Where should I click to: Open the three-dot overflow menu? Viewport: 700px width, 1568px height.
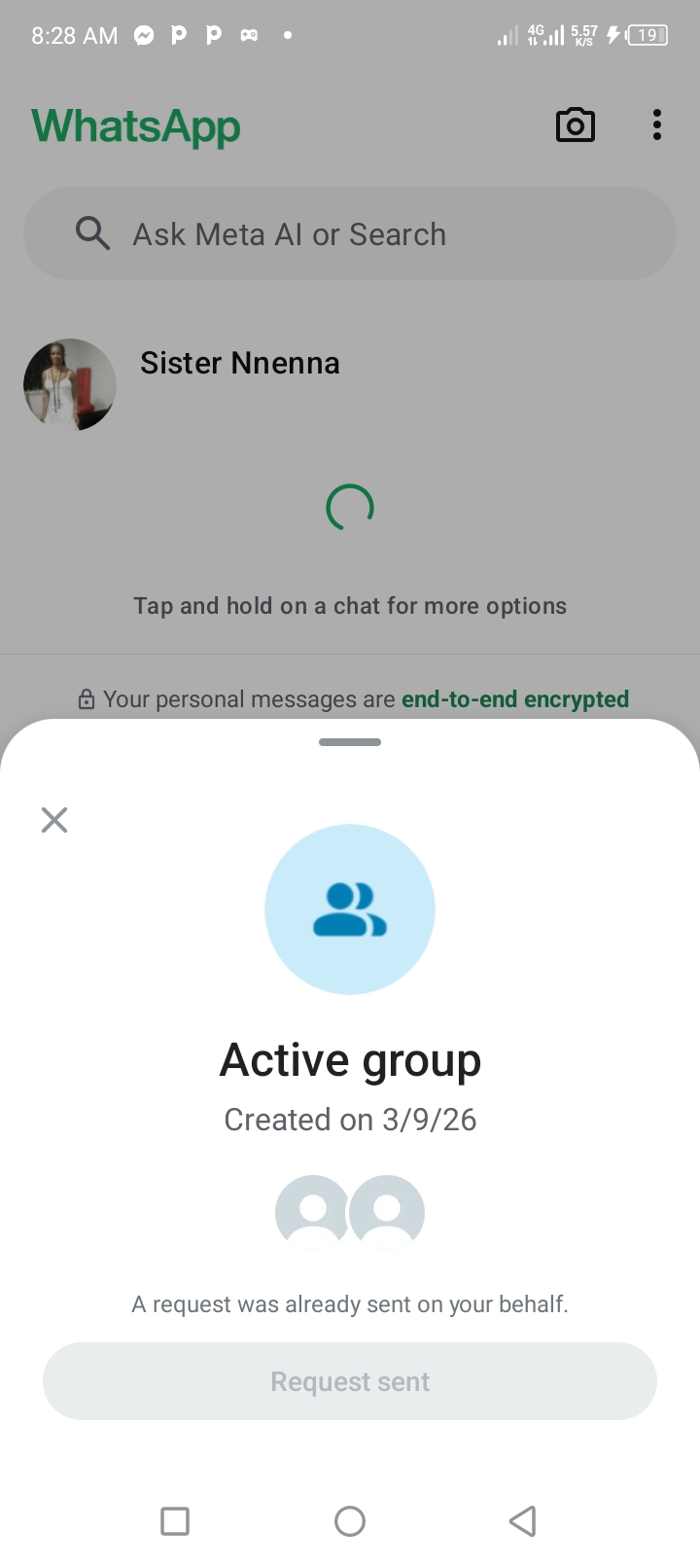pyautogui.click(x=657, y=125)
